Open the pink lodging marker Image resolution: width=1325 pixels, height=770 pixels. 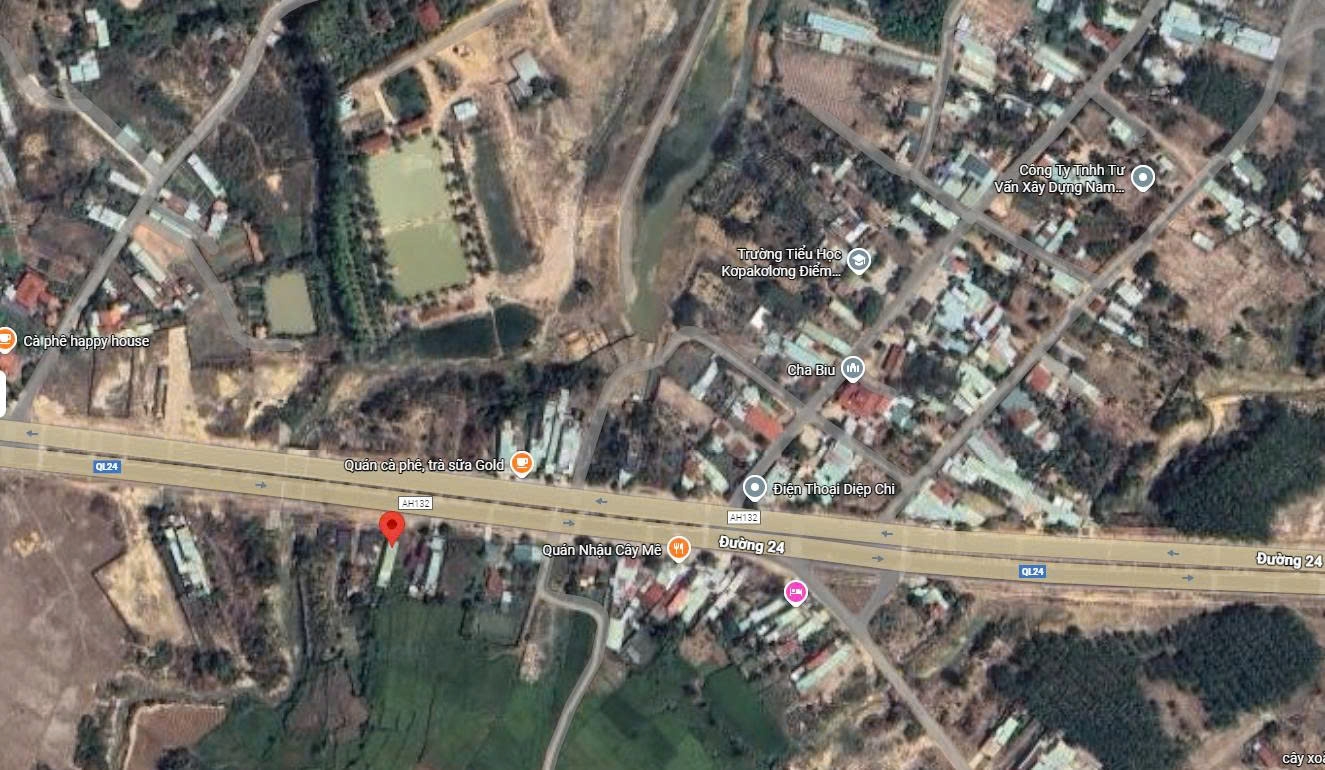click(796, 593)
